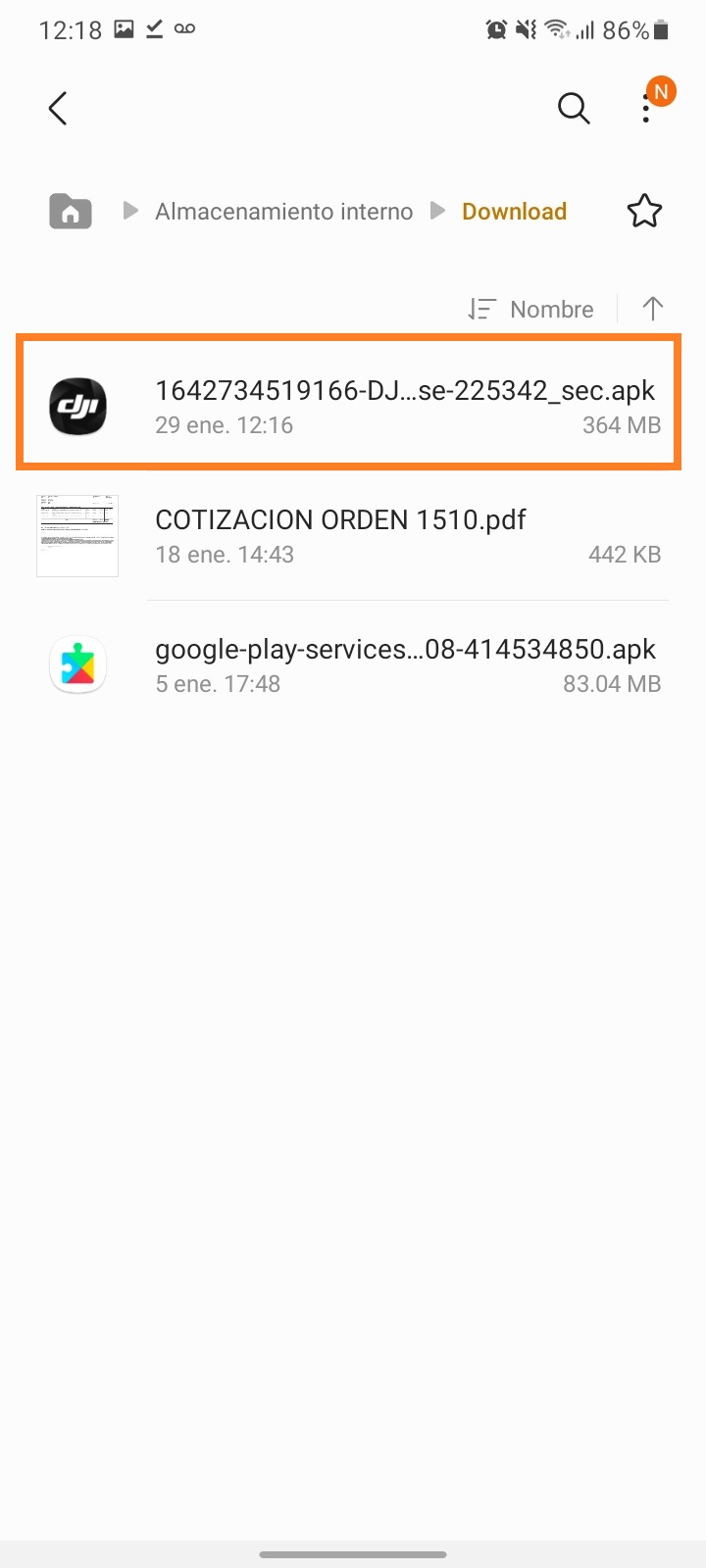Navigate to Almacenamiento interno in the breadcrumb

283,212
